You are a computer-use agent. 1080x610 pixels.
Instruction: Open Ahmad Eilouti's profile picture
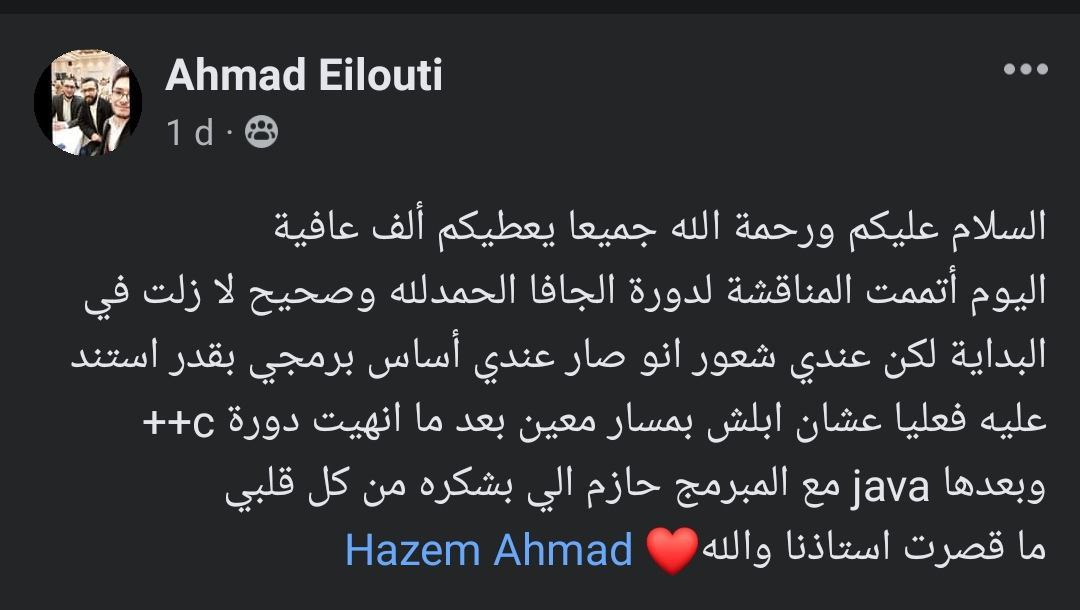(x=88, y=102)
